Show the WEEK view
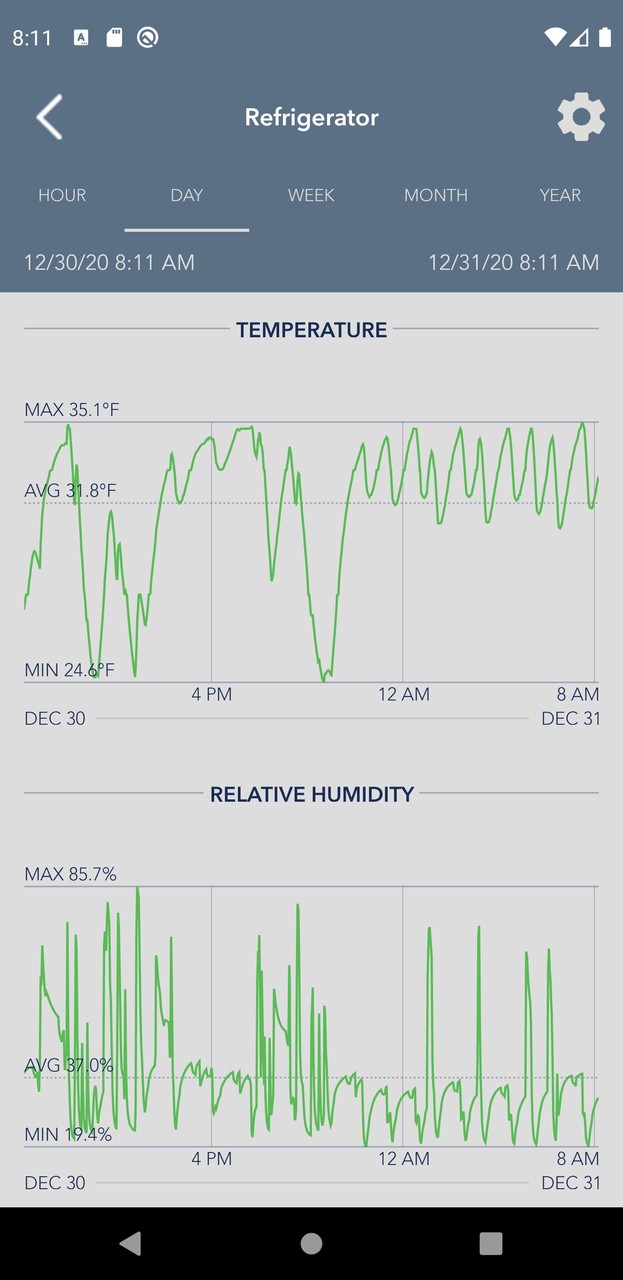The width and height of the screenshot is (623, 1280). pos(311,195)
